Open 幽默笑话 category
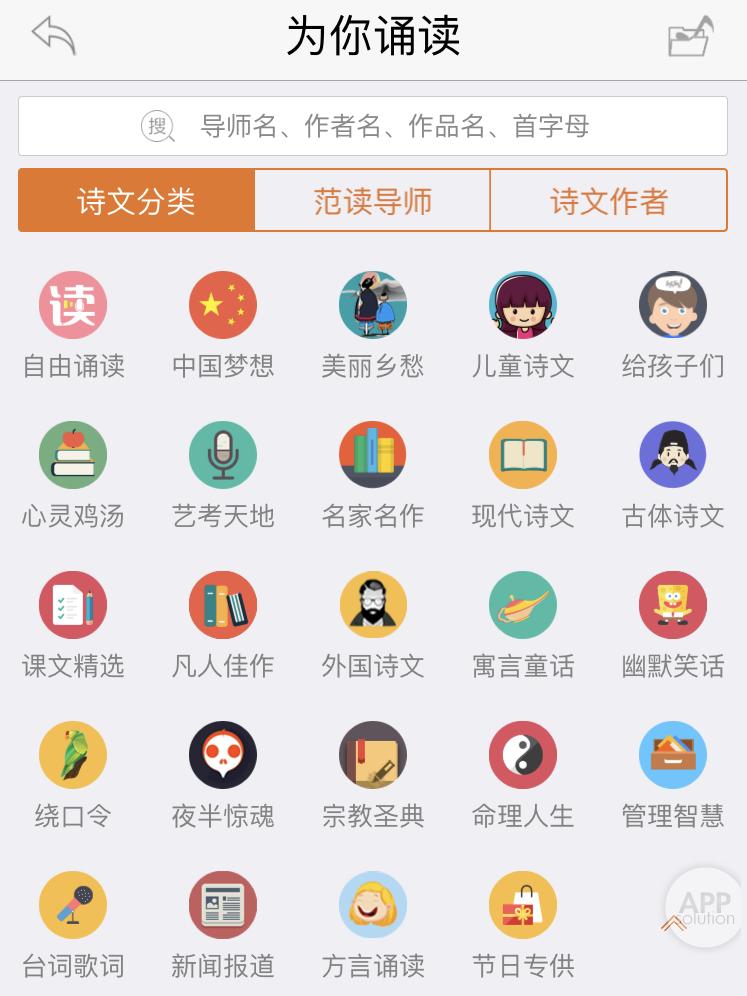Screen dimensions: 747x996 (x=673, y=606)
